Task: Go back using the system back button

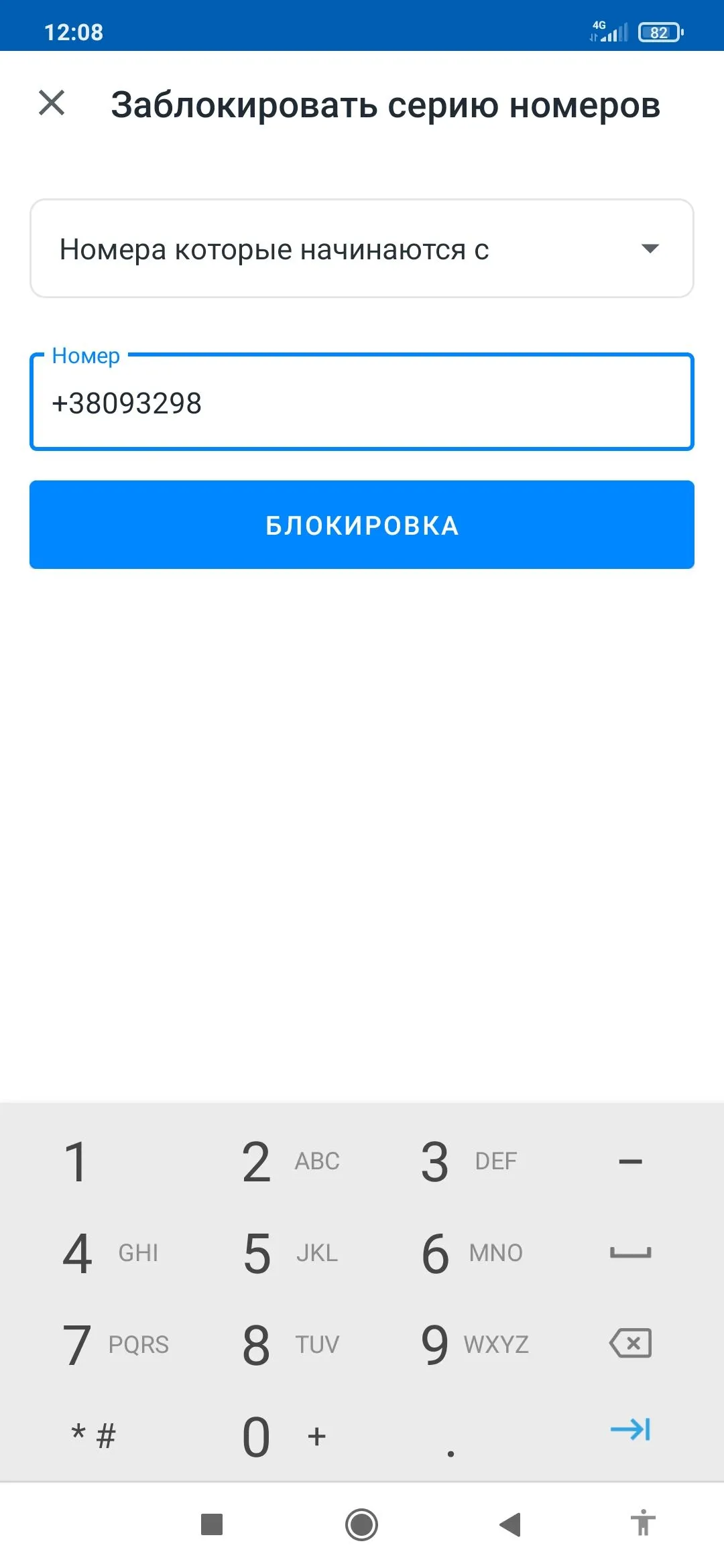Action: point(510,1524)
